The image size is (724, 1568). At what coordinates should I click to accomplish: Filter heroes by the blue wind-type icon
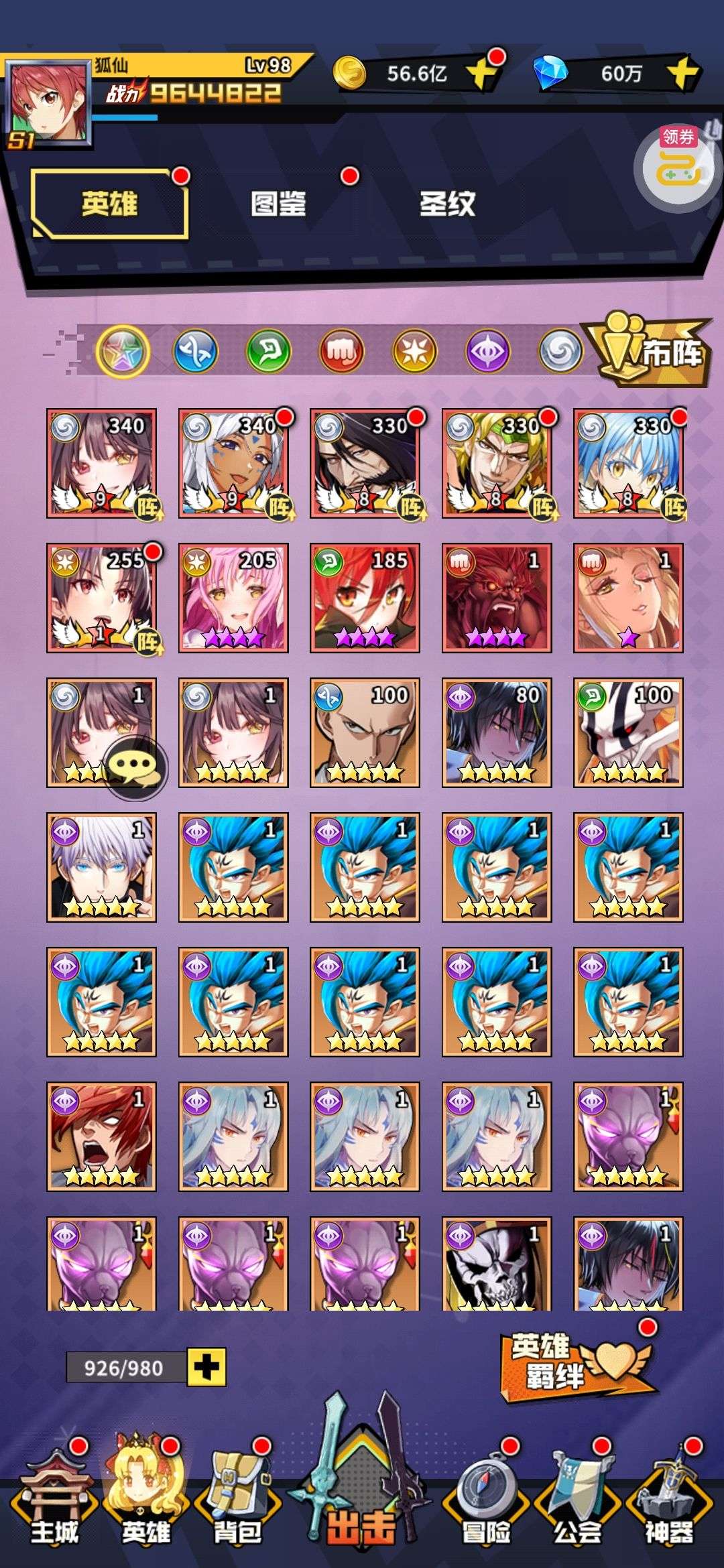(195, 351)
